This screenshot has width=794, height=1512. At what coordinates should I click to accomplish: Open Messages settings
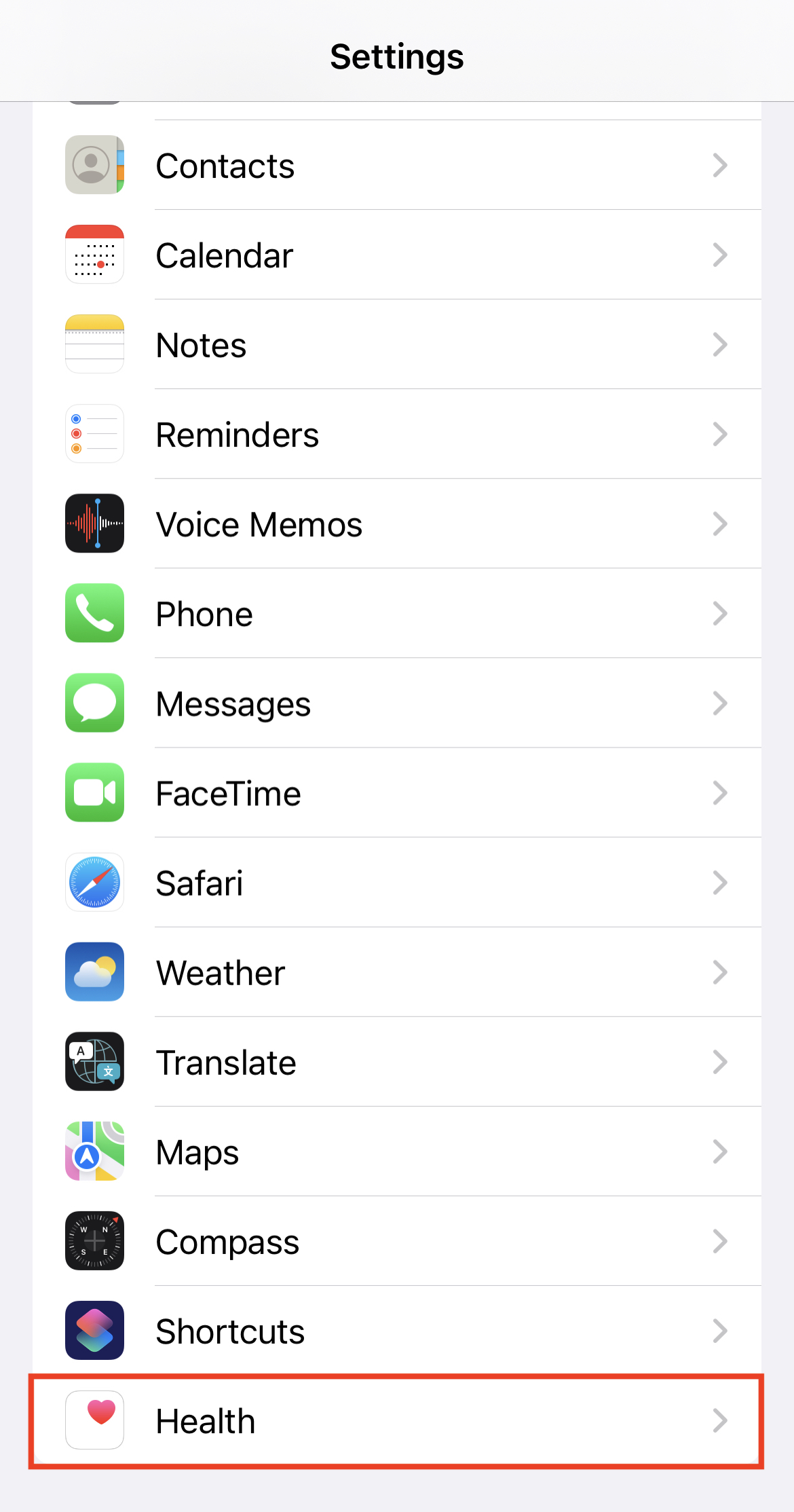coord(397,703)
